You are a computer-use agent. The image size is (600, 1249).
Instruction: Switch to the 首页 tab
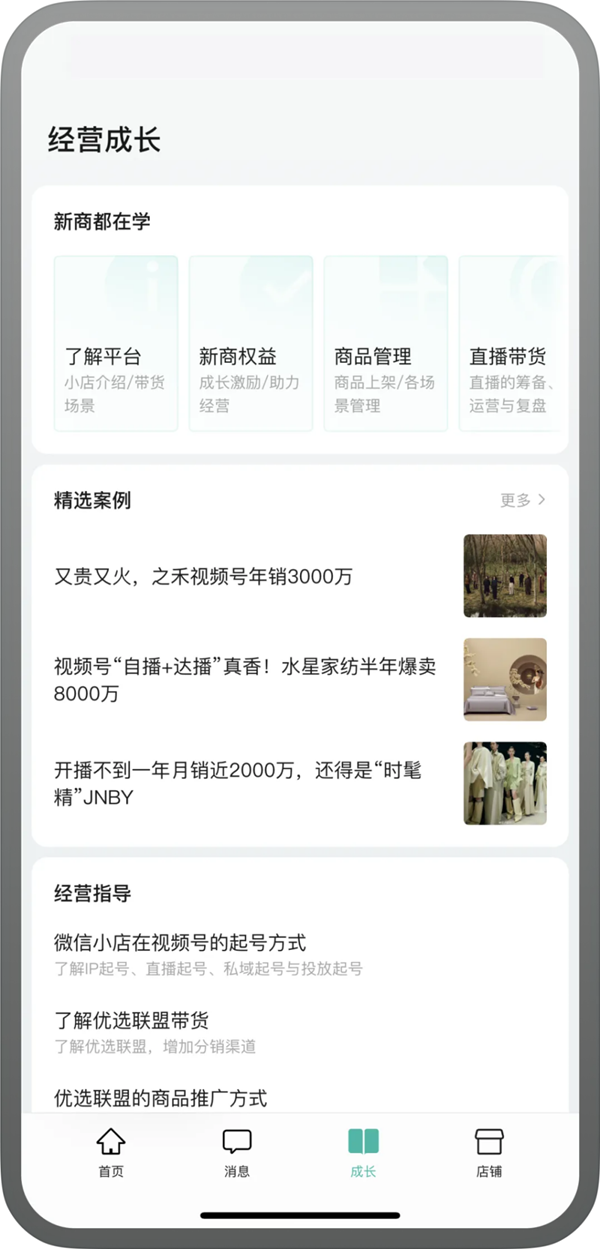tap(111, 1152)
